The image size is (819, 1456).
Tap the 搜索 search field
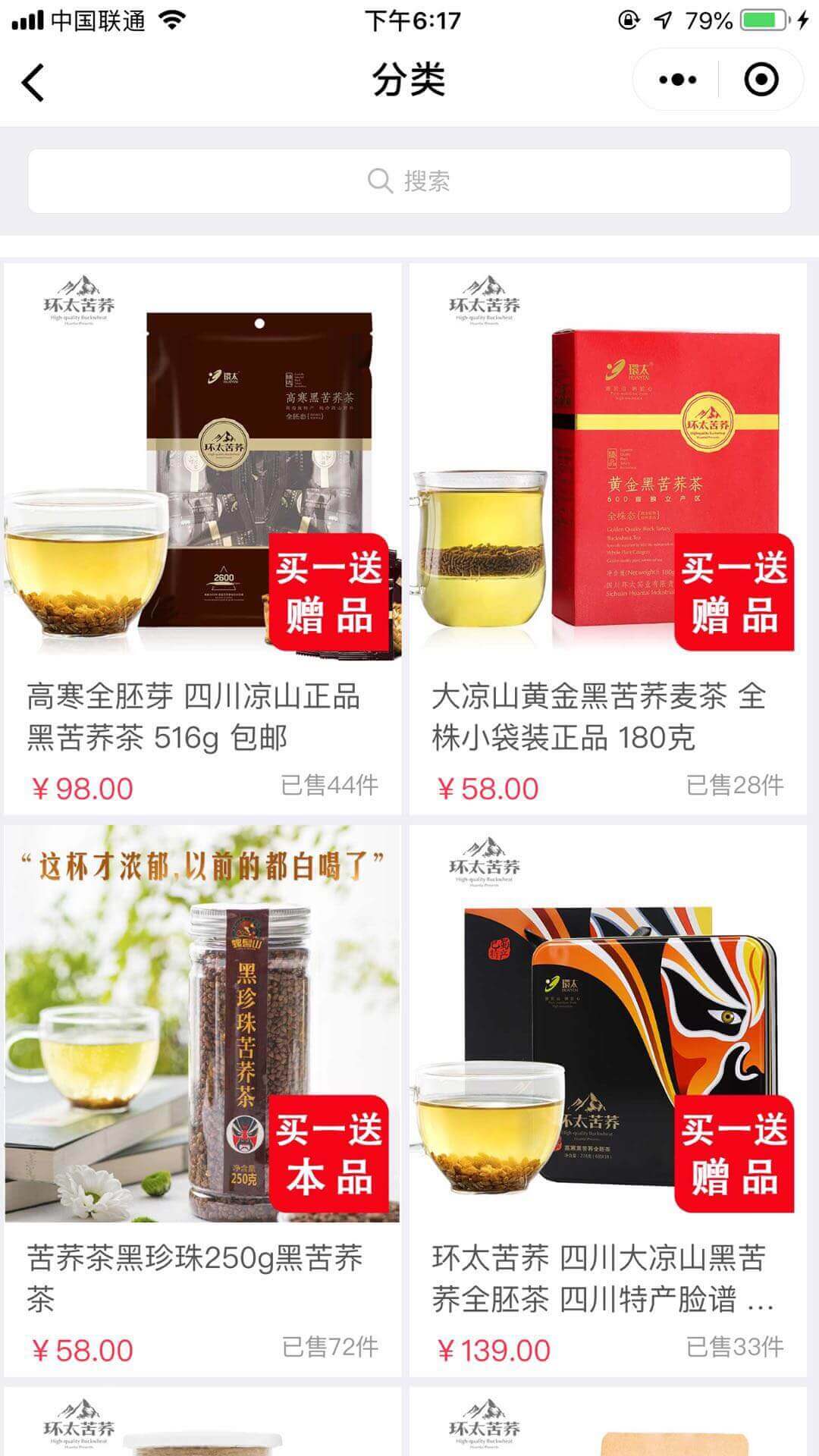pos(409,181)
